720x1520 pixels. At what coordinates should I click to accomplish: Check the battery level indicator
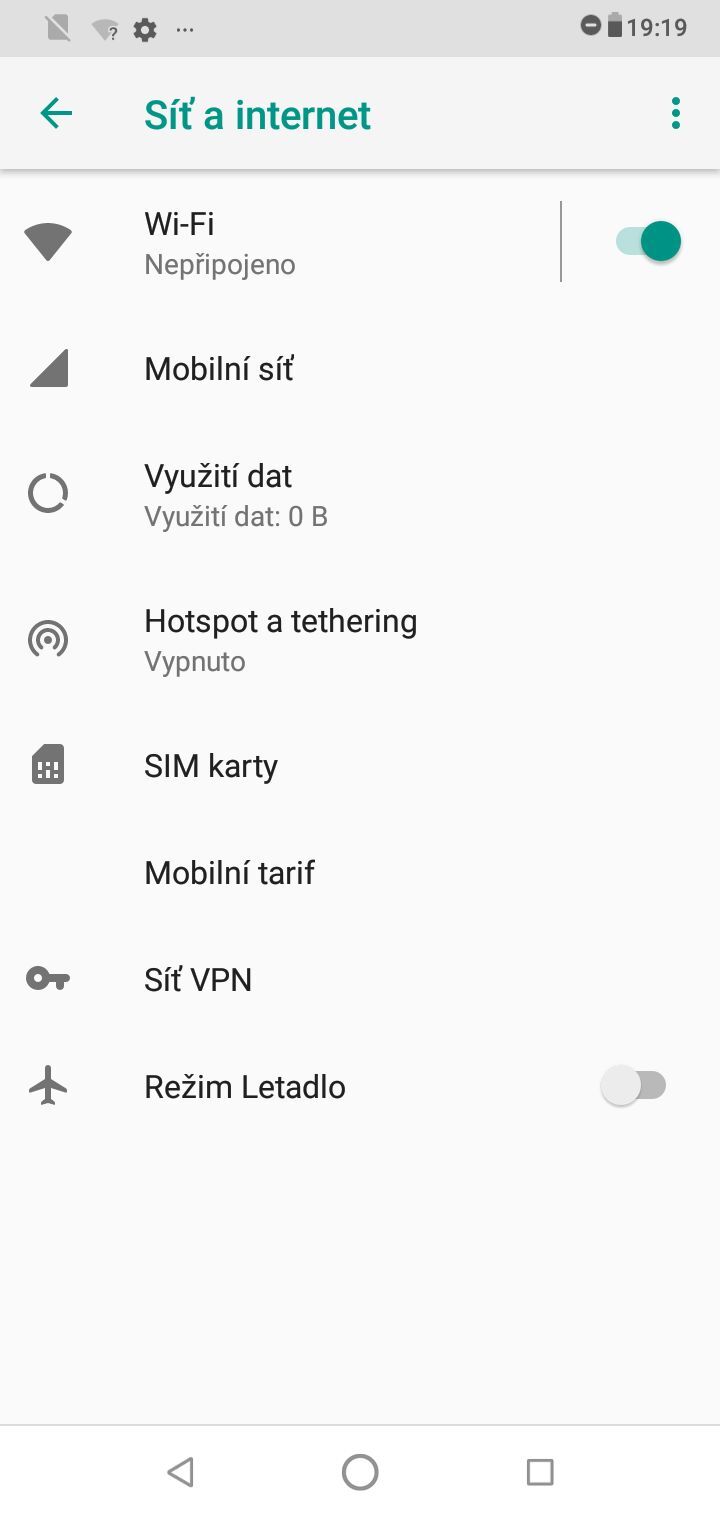coord(613,27)
